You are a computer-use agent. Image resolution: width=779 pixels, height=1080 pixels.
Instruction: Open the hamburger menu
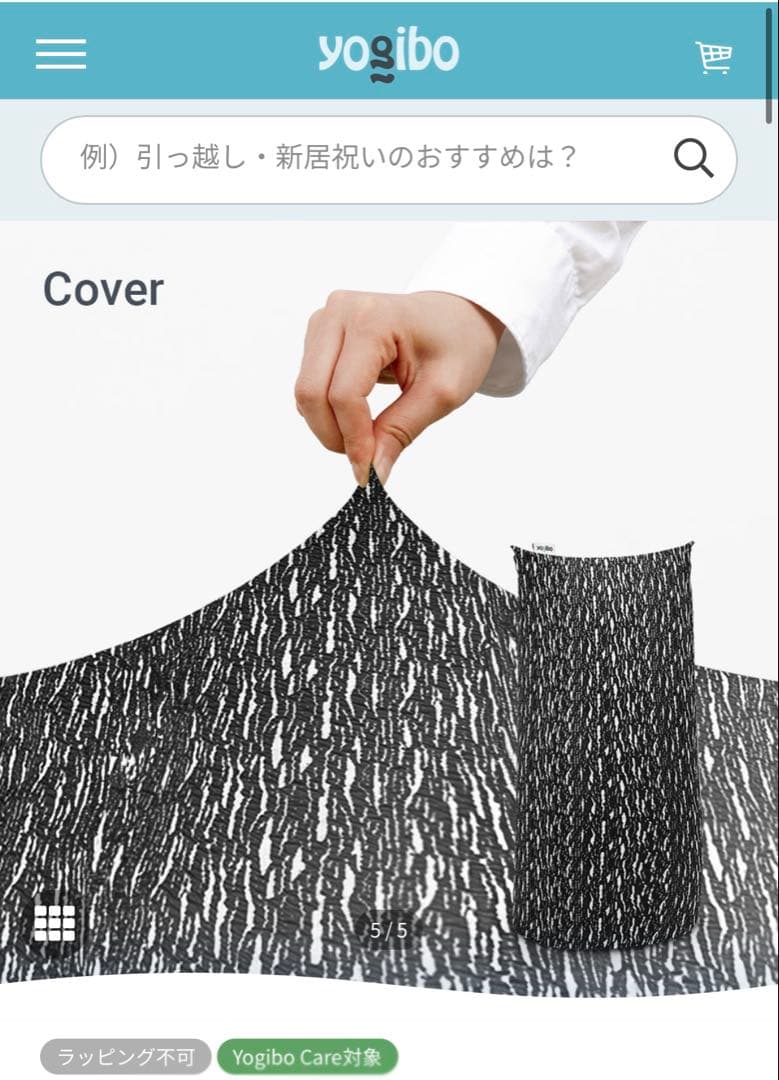pos(61,54)
